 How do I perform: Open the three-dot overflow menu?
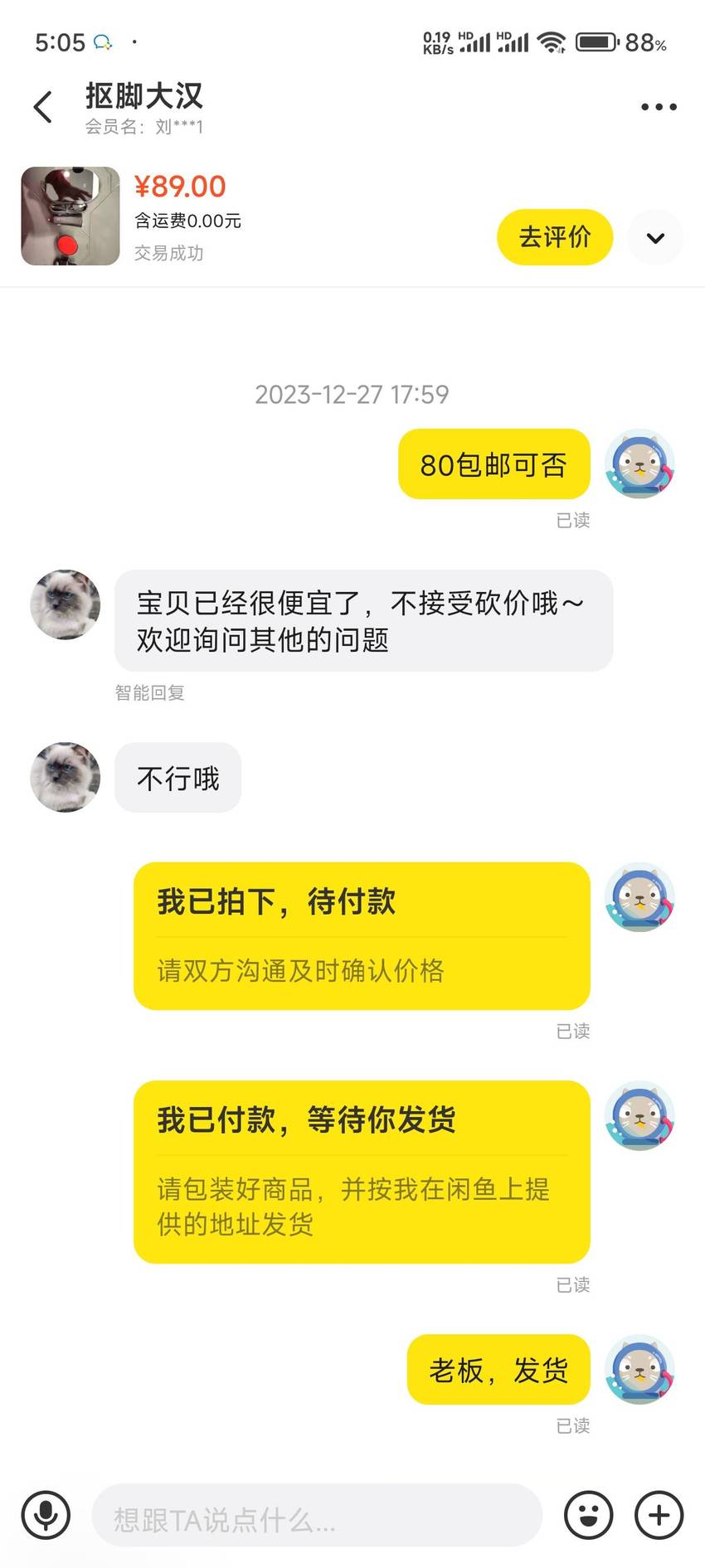pyautogui.click(x=659, y=107)
